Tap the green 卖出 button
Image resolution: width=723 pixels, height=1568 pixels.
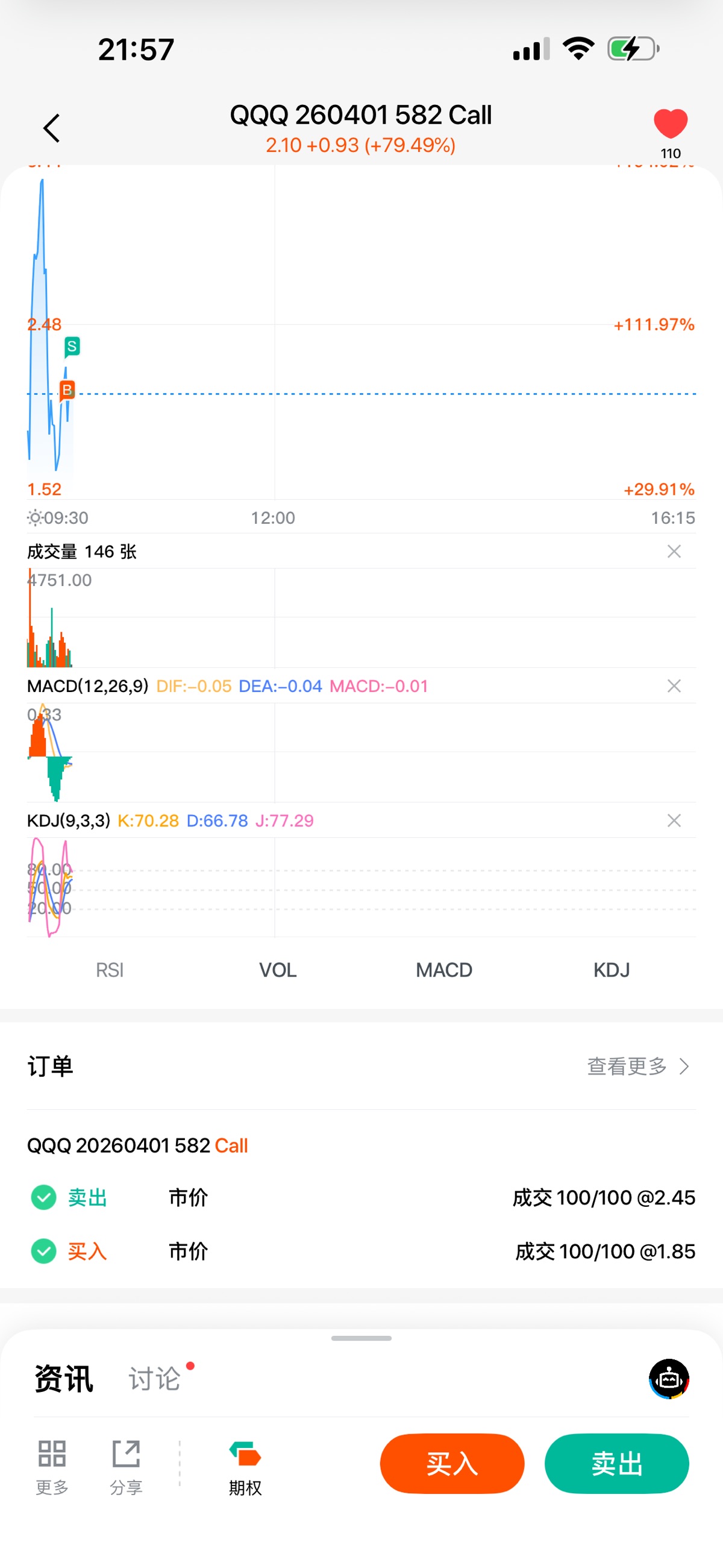616,1463
